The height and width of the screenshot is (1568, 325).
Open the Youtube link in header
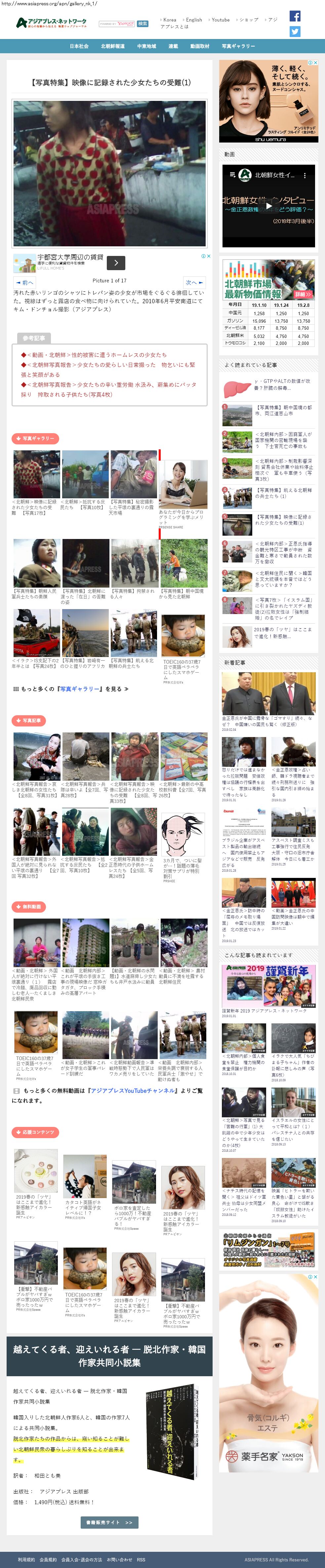click(220, 20)
